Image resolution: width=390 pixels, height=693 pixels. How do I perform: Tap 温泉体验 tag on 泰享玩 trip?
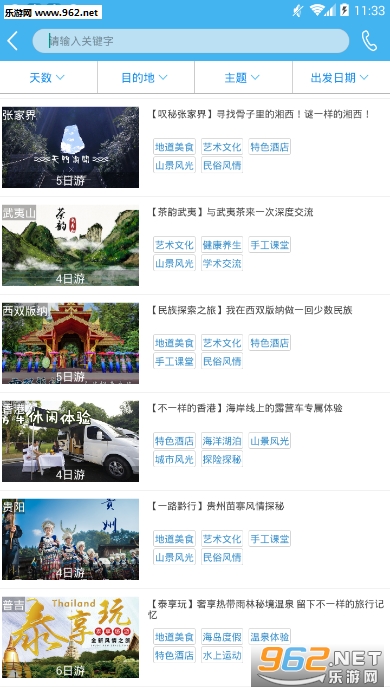pyautogui.click(x=269, y=637)
